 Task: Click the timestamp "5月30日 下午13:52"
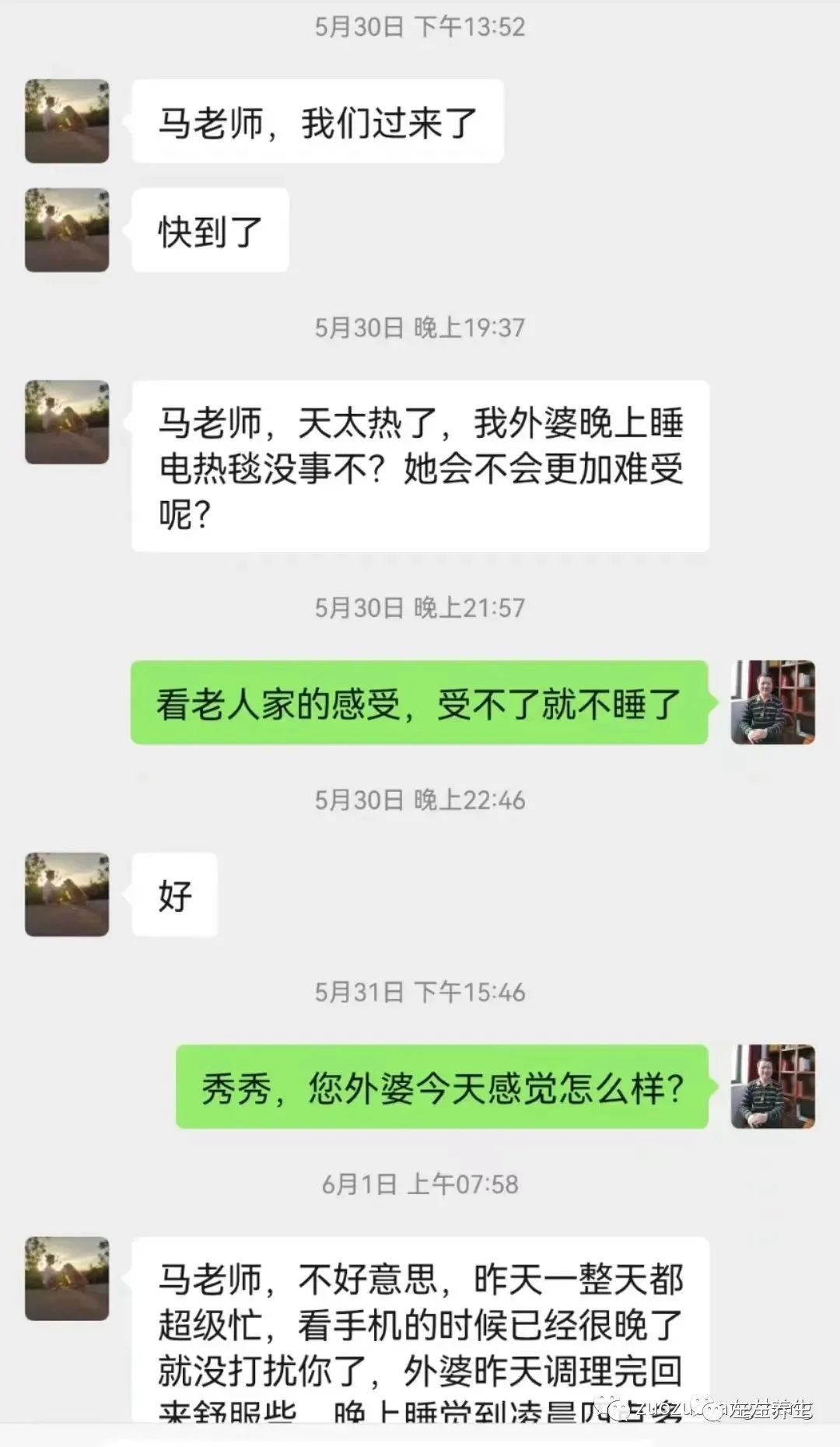[420, 29]
